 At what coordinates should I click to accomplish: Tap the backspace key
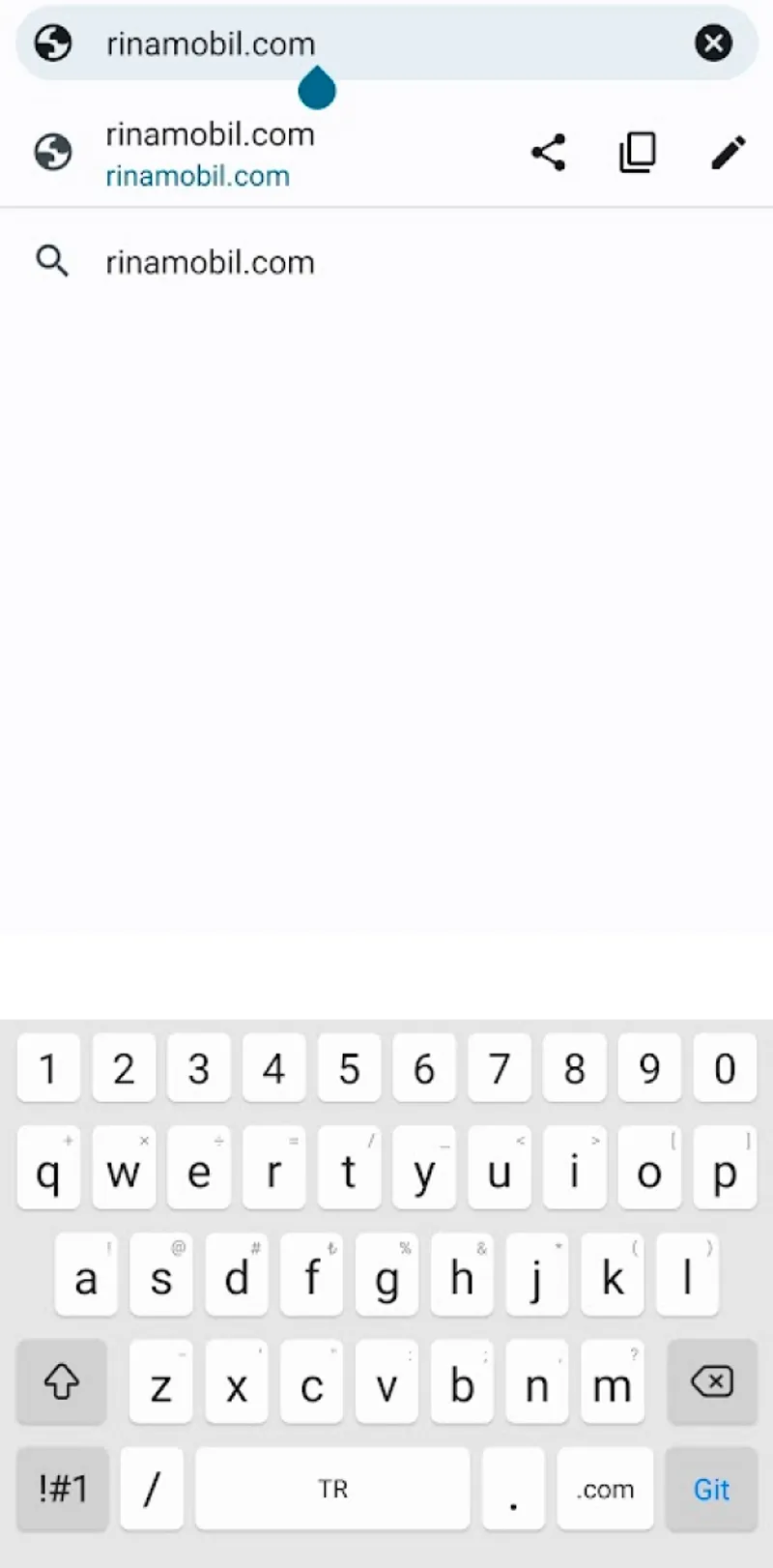tap(712, 1382)
